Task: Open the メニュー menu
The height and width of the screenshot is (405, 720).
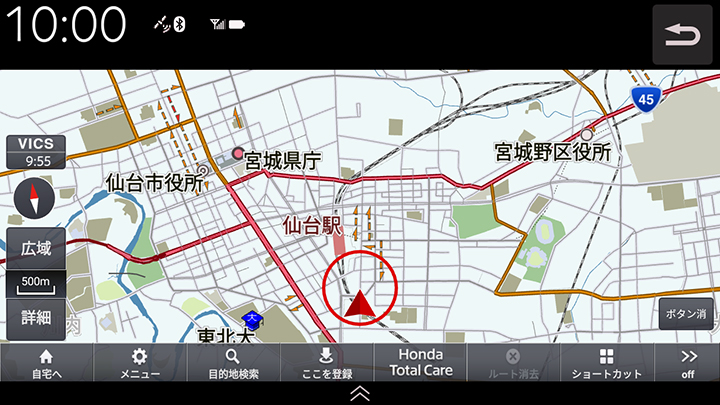Action: pyautogui.click(x=140, y=363)
